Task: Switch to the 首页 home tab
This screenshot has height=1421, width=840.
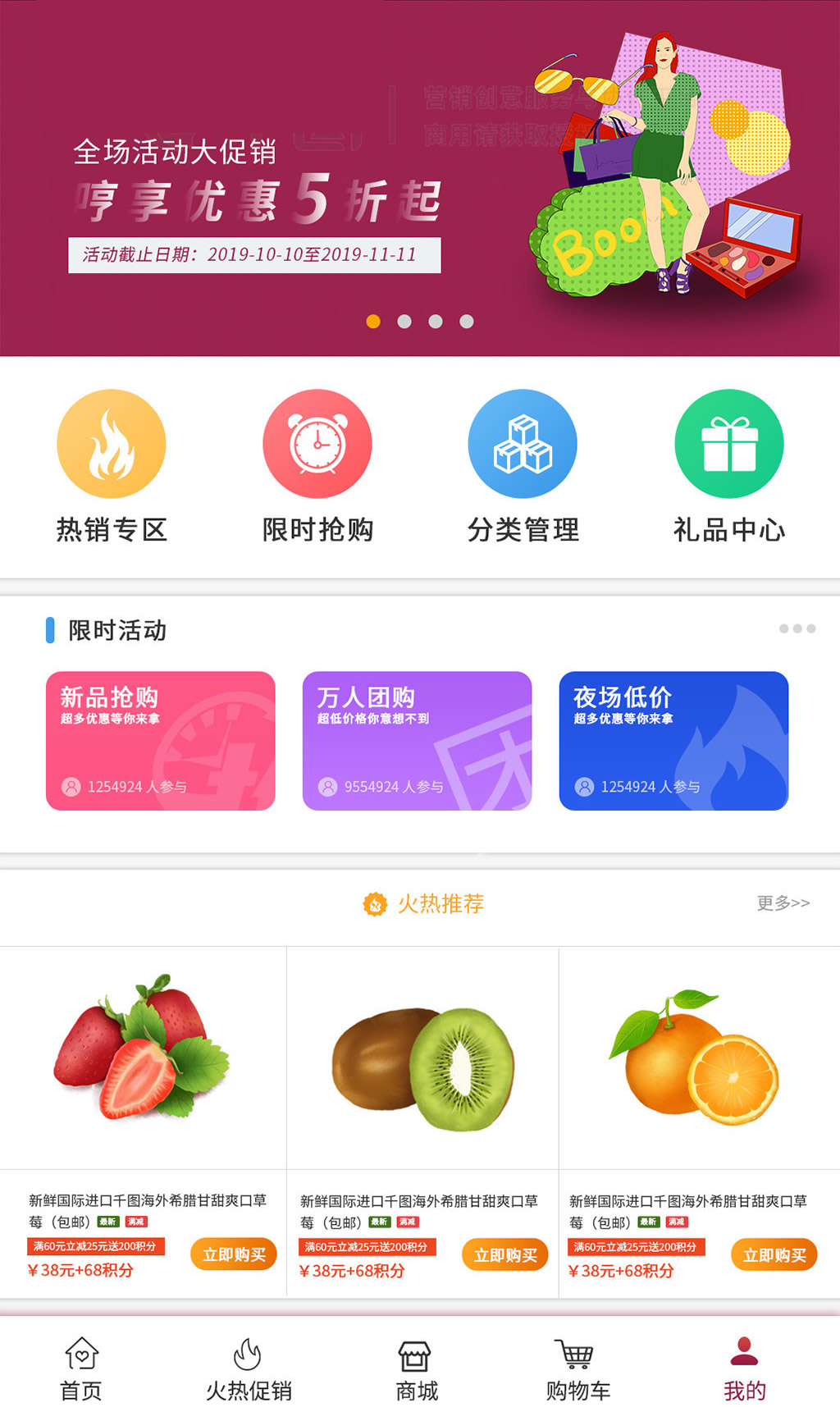Action: tap(81, 1368)
